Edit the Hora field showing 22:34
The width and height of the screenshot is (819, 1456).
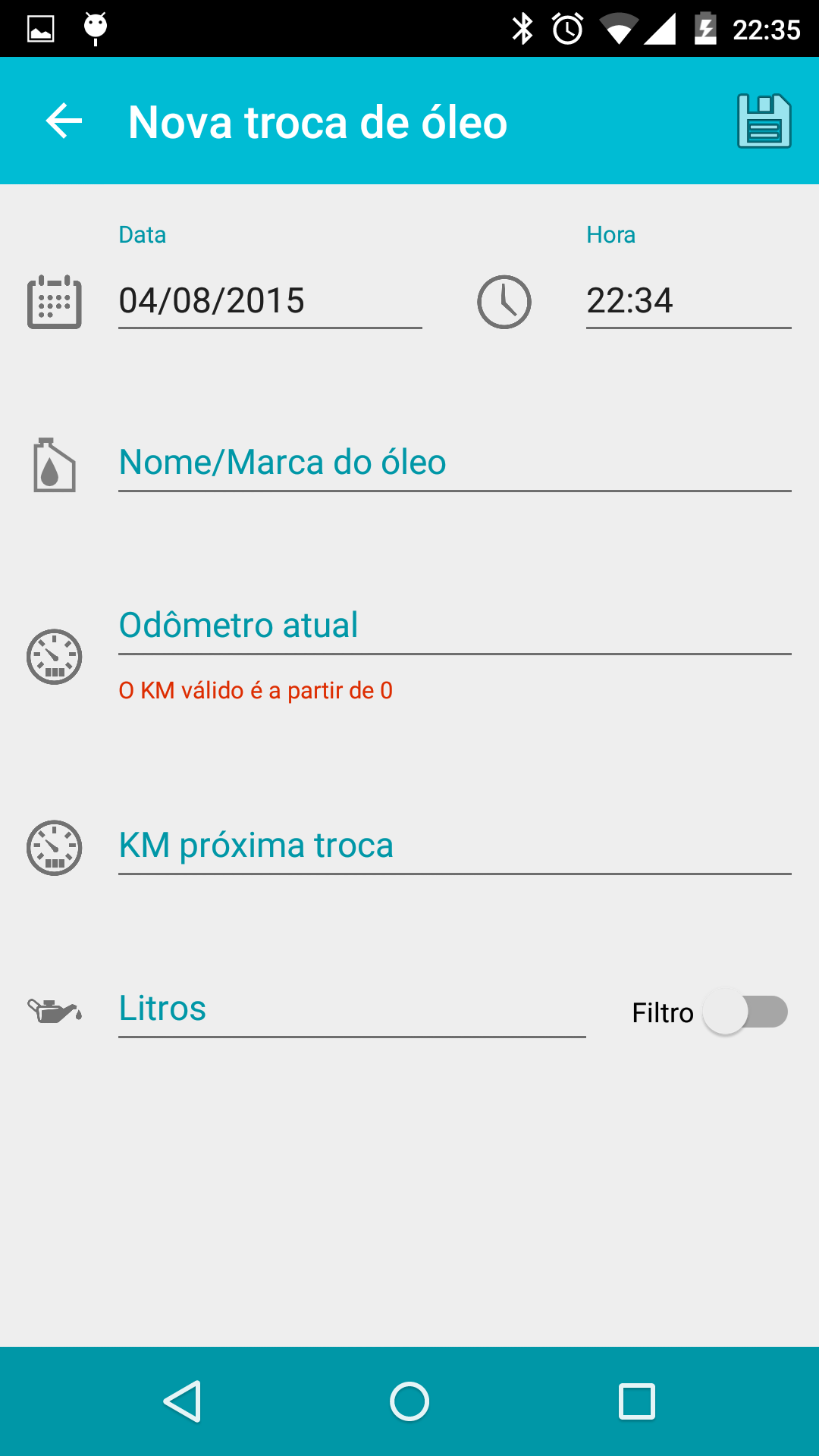pos(689,301)
